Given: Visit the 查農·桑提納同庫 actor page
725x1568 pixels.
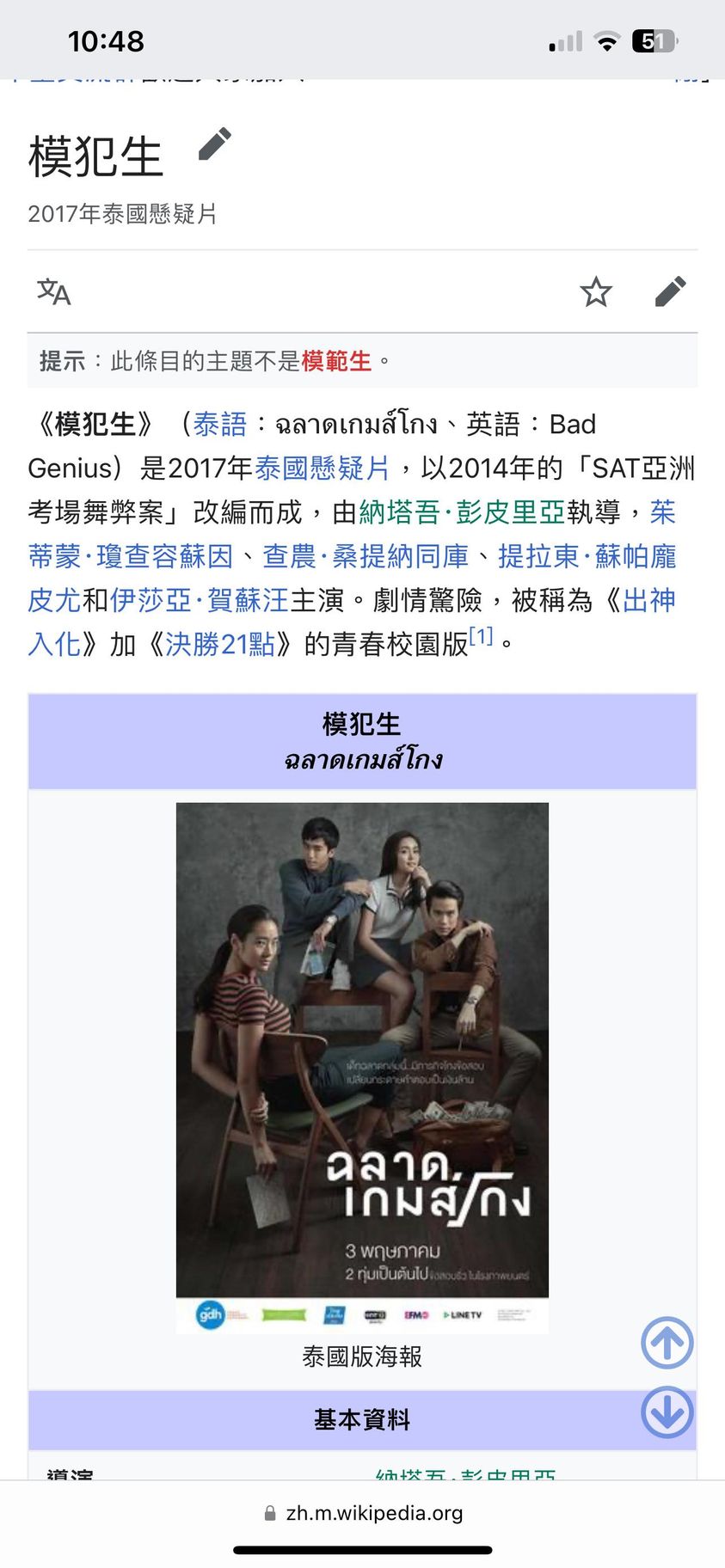Looking at the screenshot, I should pos(366,556).
